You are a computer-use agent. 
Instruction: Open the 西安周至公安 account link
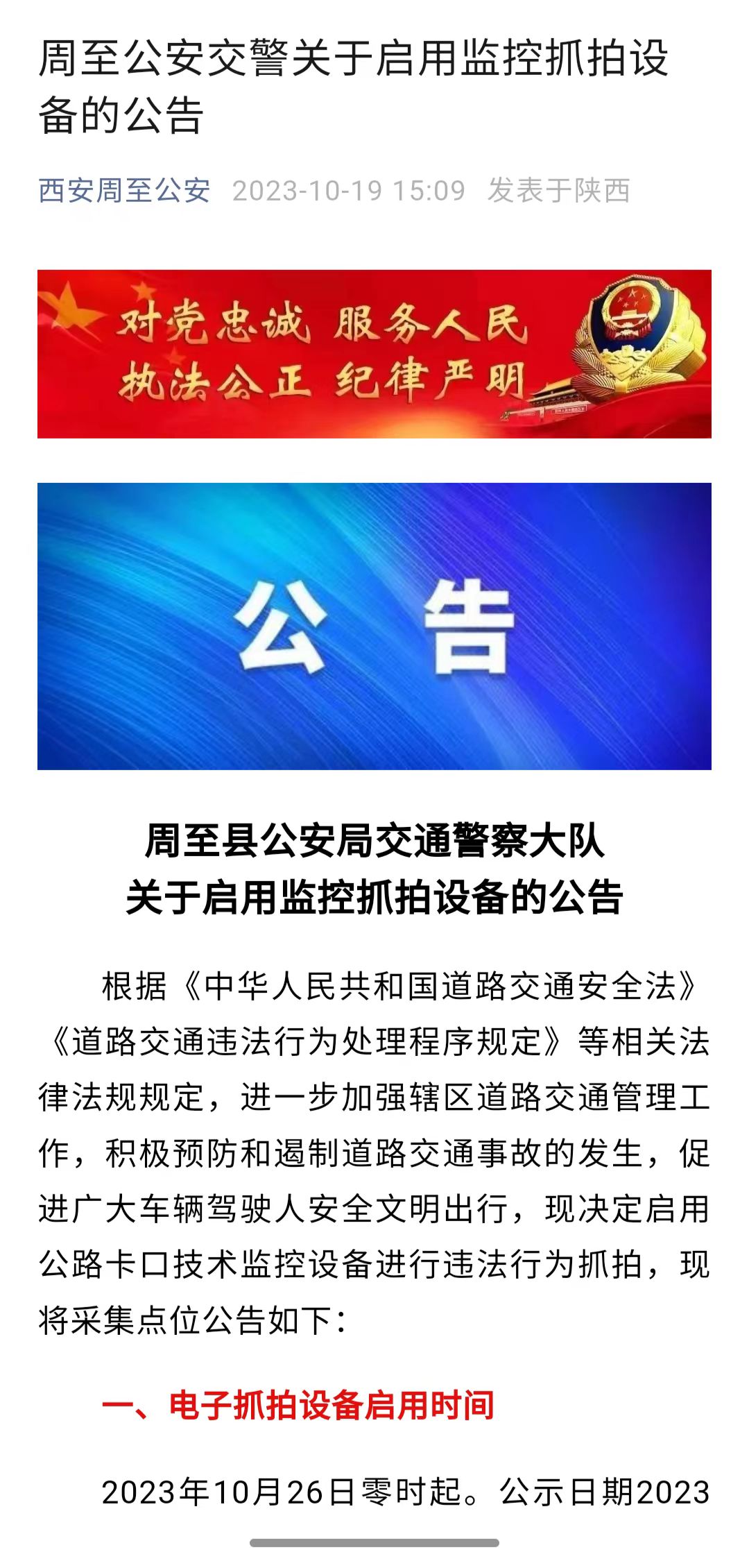[x=124, y=191]
